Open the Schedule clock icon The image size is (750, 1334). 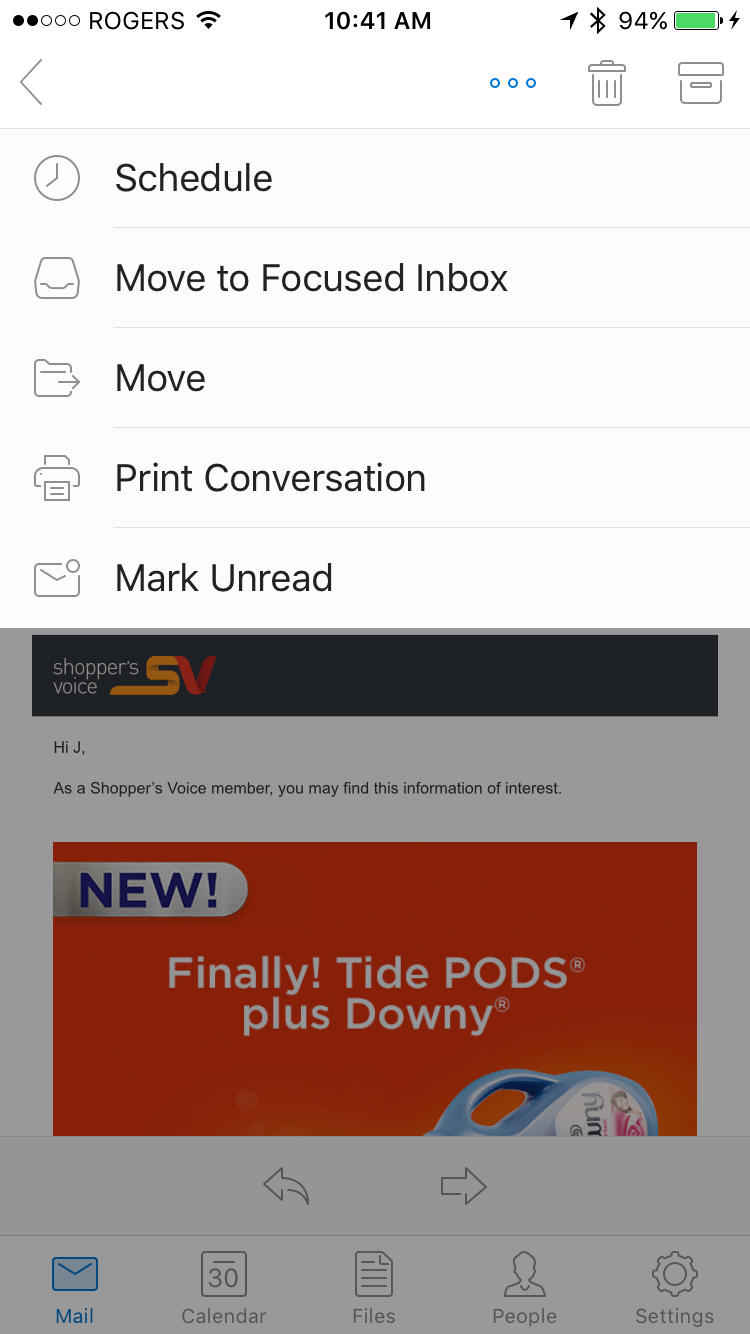point(56,178)
